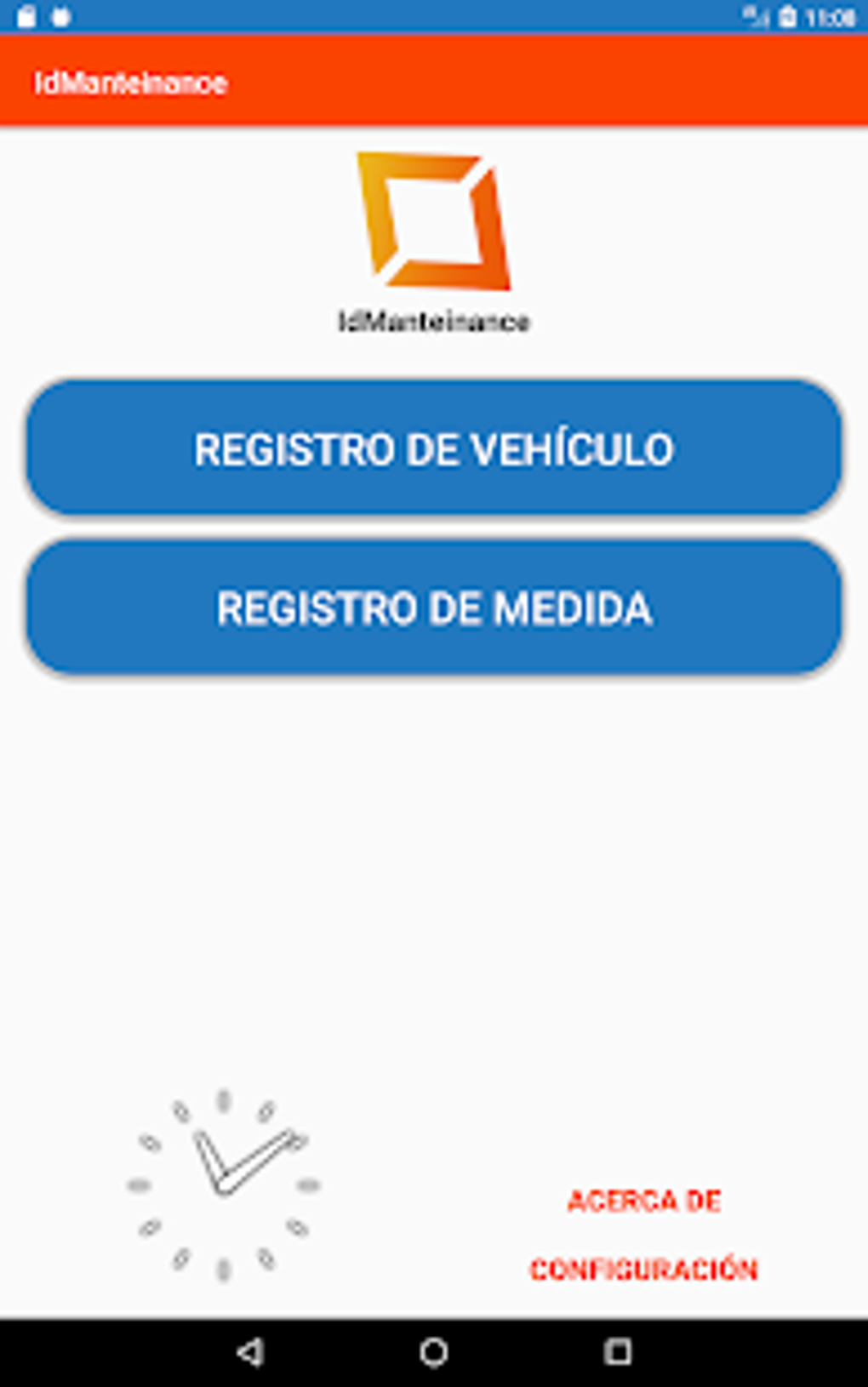Open Registro de Vehículo
Screen dimensions: 868x1387
coord(434,448)
